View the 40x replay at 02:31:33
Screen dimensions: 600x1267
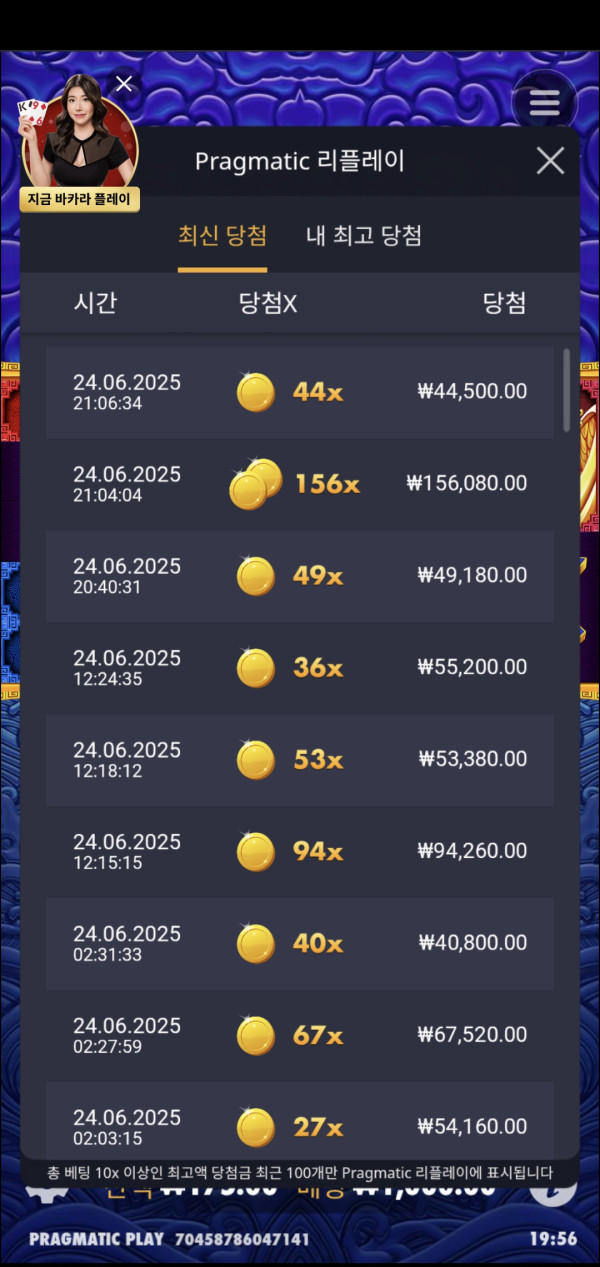(x=300, y=944)
